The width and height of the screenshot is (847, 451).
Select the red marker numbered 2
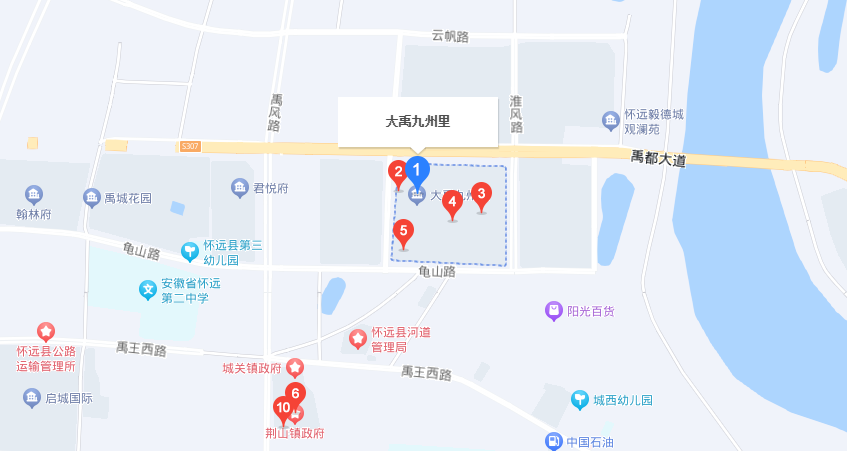(x=397, y=173)
